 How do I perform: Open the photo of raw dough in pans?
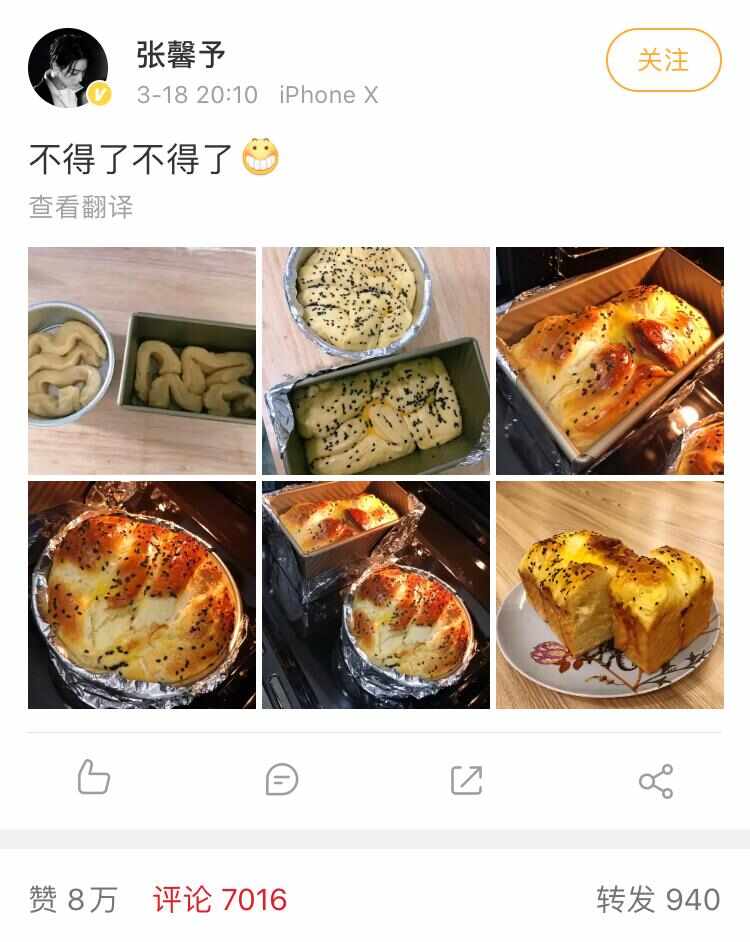pyautogui.click(x=142, y=361)
